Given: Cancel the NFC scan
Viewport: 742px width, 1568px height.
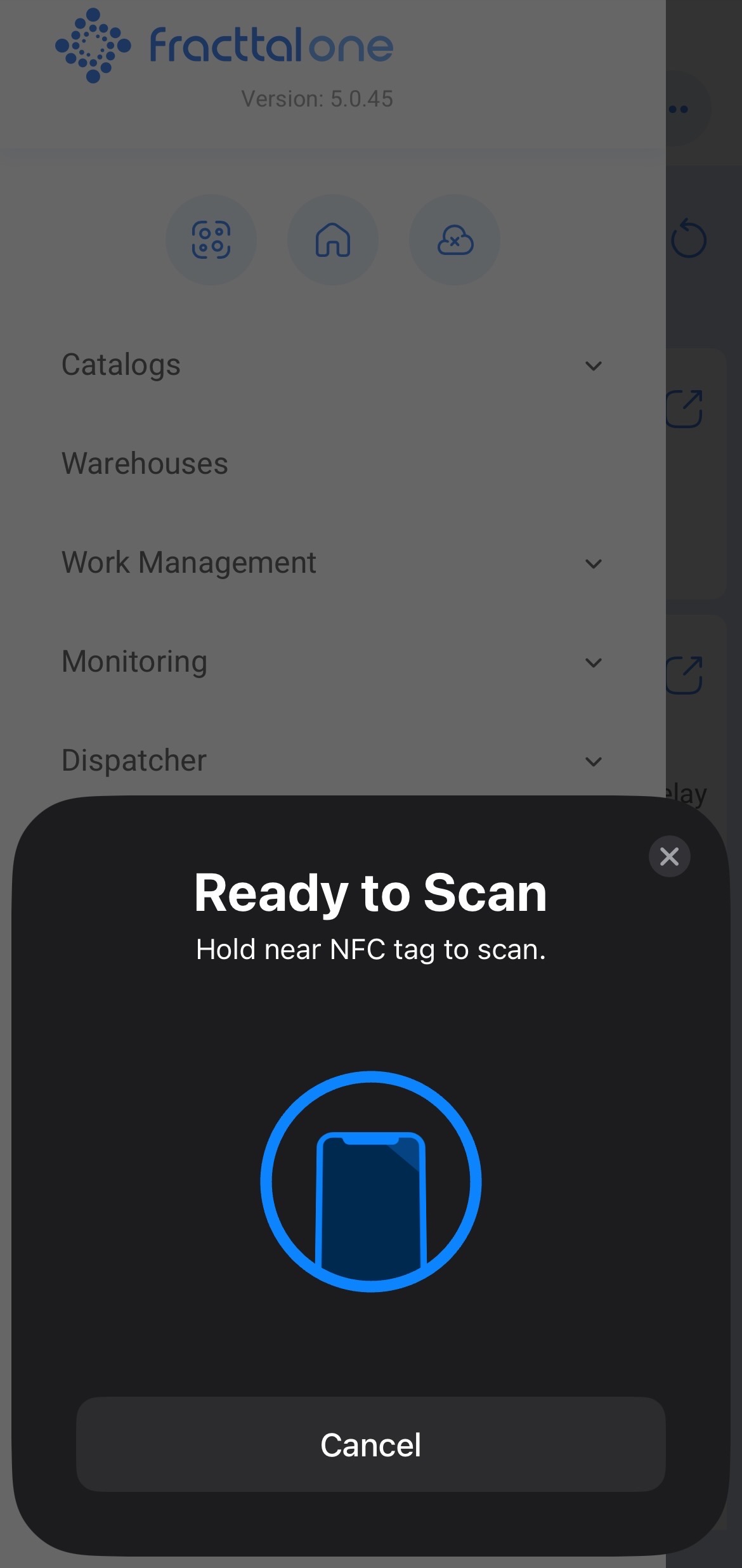Looking at the screenshot, I should coord(370,1444).
